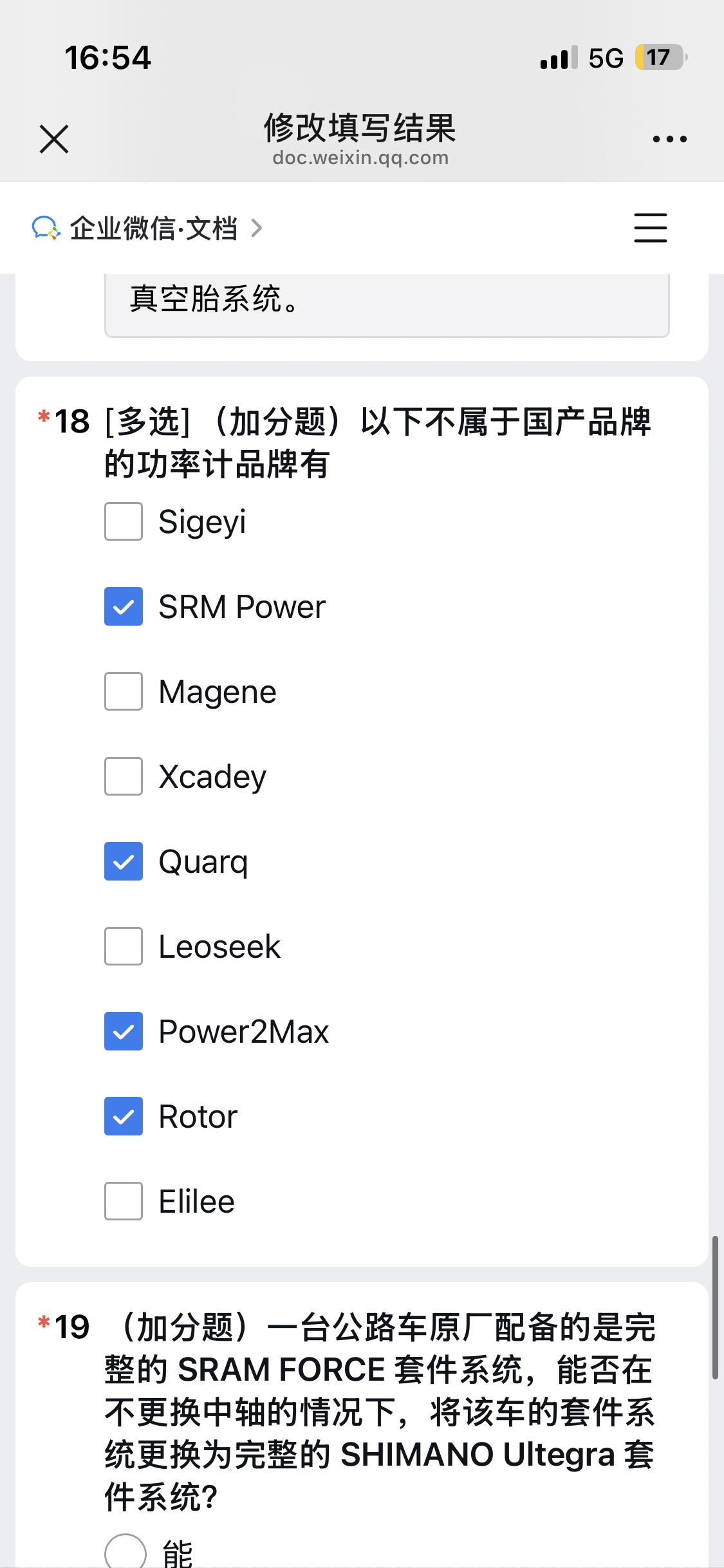Screen dimensions: 724x1568
Task: Select the Magene checkbox
Action: click(x=124, y=691)
